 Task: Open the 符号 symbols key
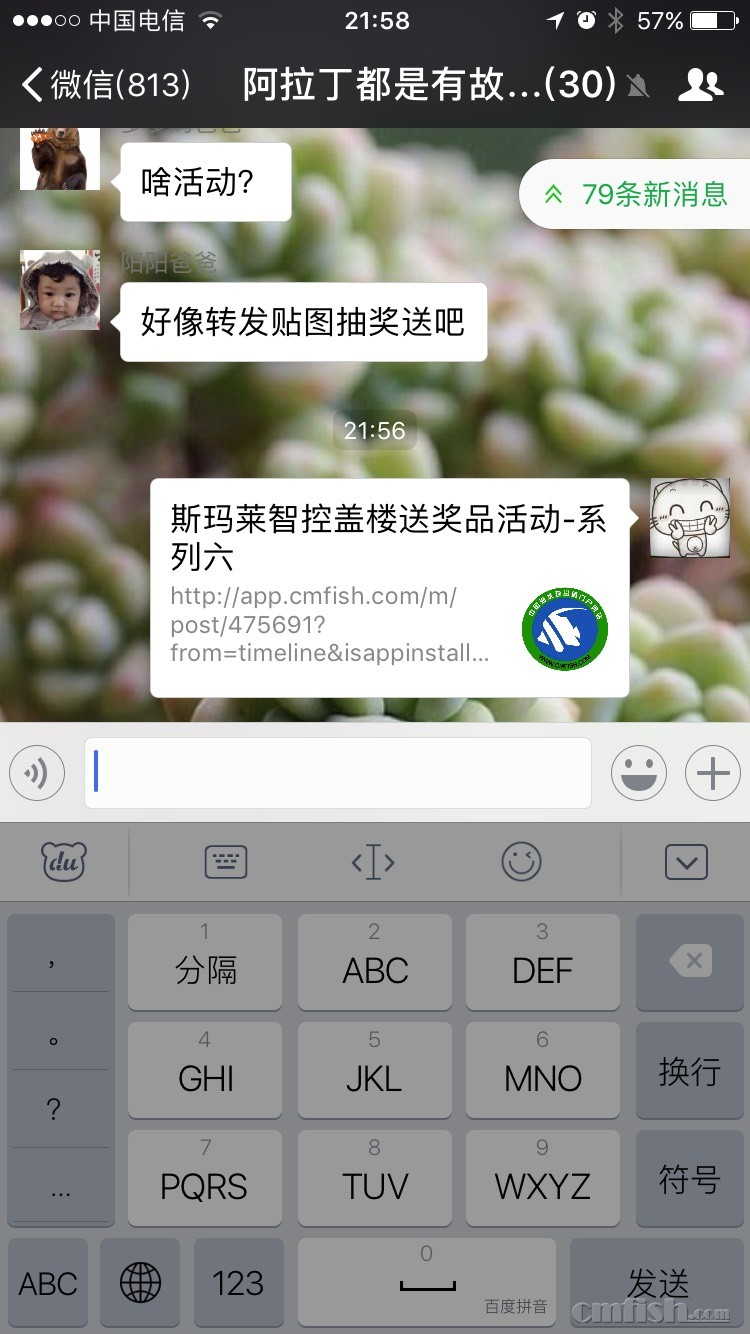click(x=689, y=1179)
